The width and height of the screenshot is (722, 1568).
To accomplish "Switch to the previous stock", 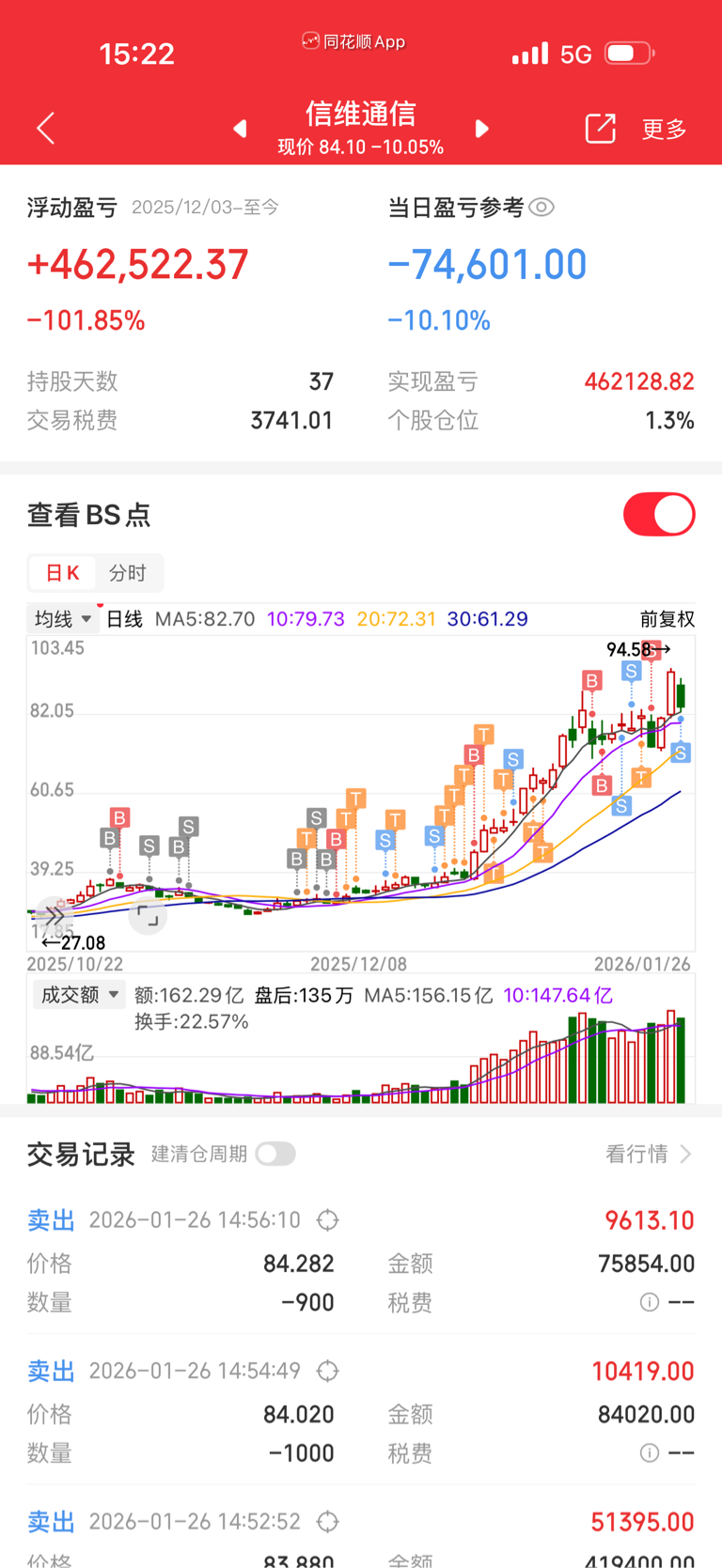I will point(240,129).
